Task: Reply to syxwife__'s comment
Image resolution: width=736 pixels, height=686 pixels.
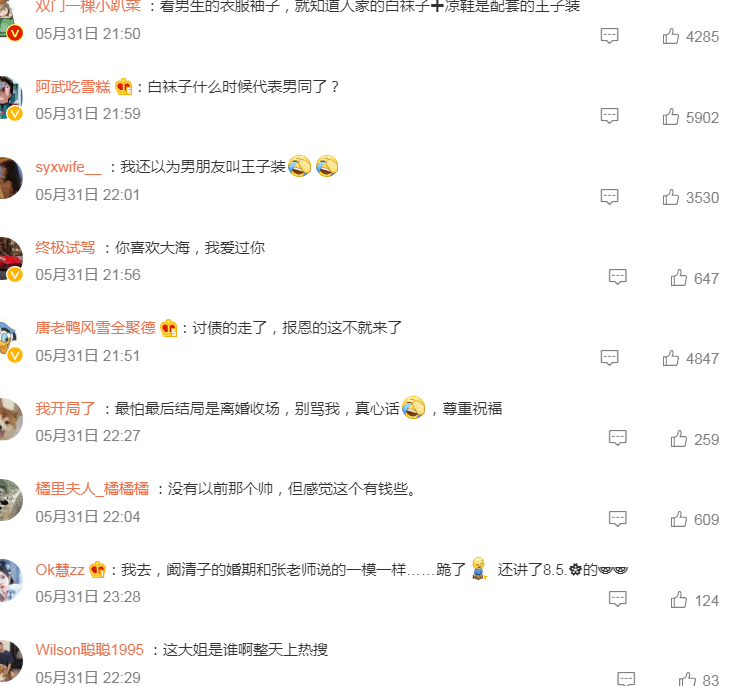Action: click(x=609, y=197)
